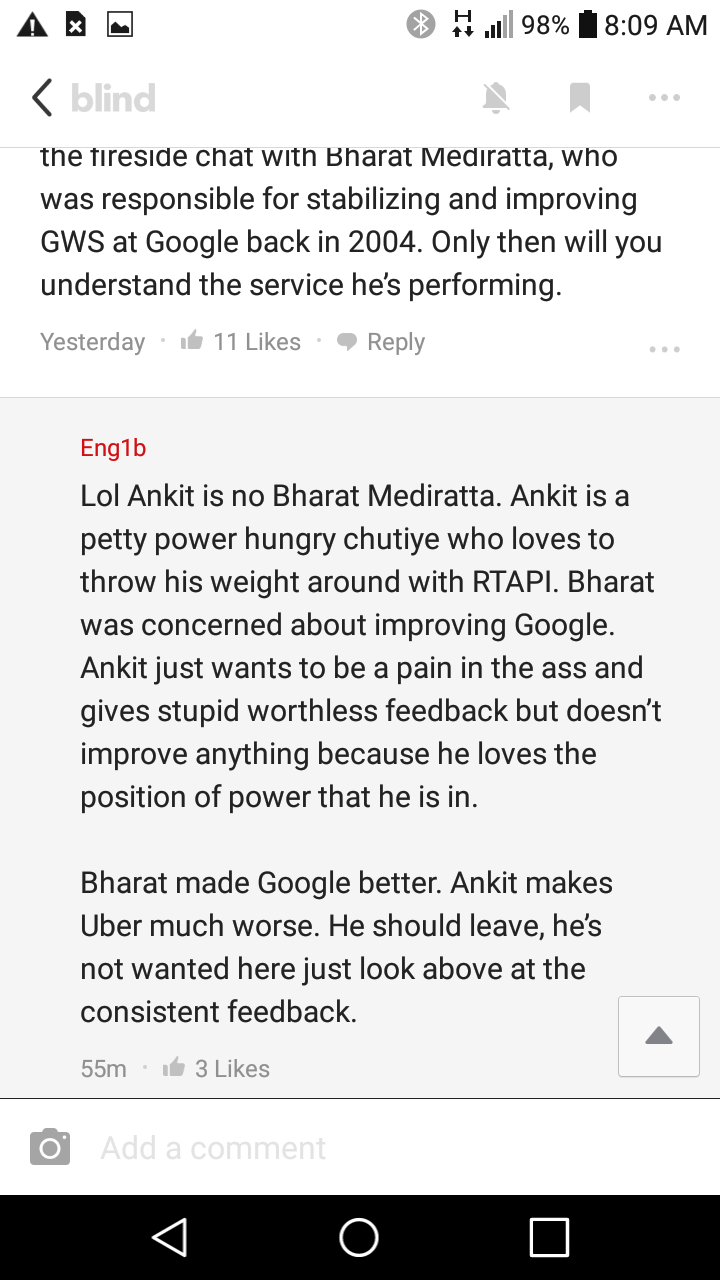The image size is (720, 1280).
Task: Go back using the header arrow
Action: [x=42, y=98]
